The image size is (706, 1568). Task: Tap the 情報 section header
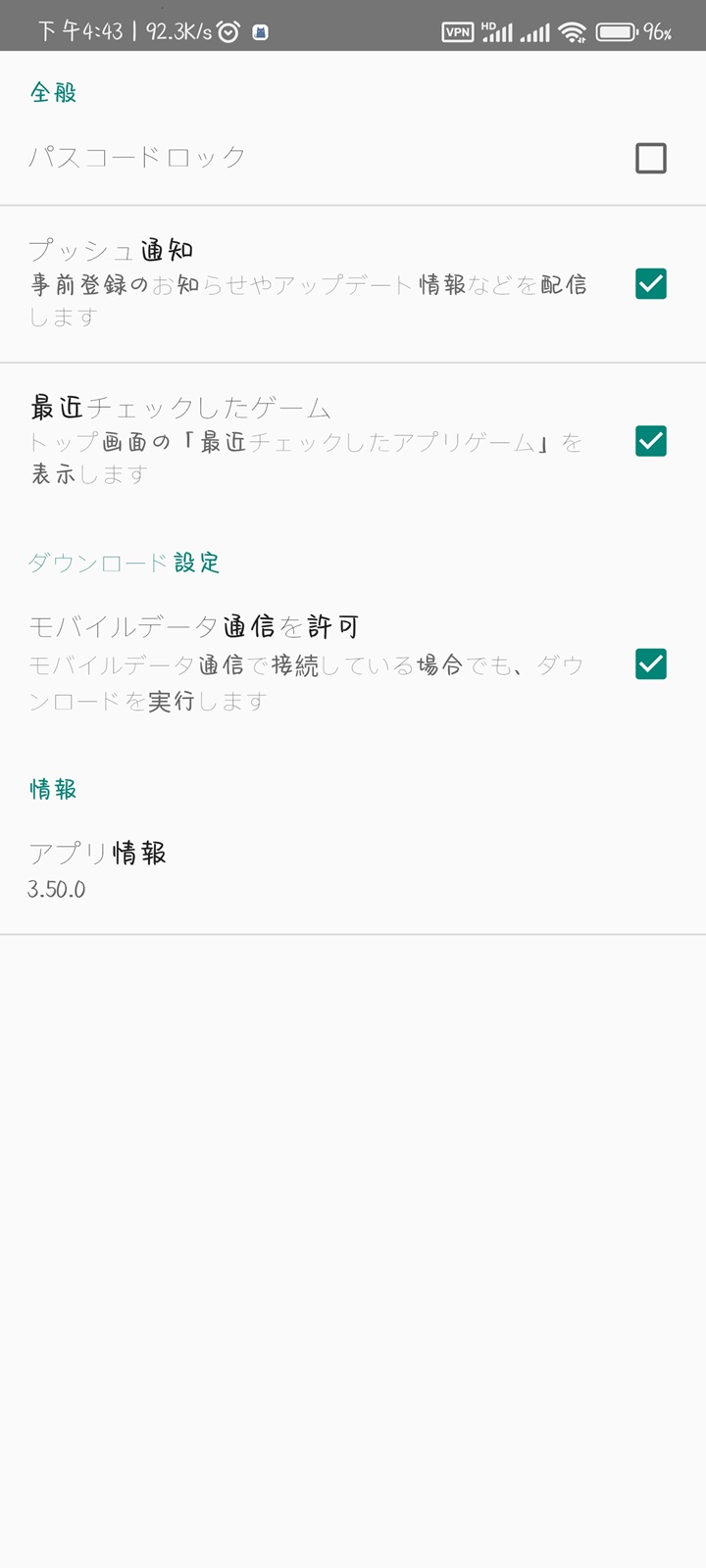54,789
